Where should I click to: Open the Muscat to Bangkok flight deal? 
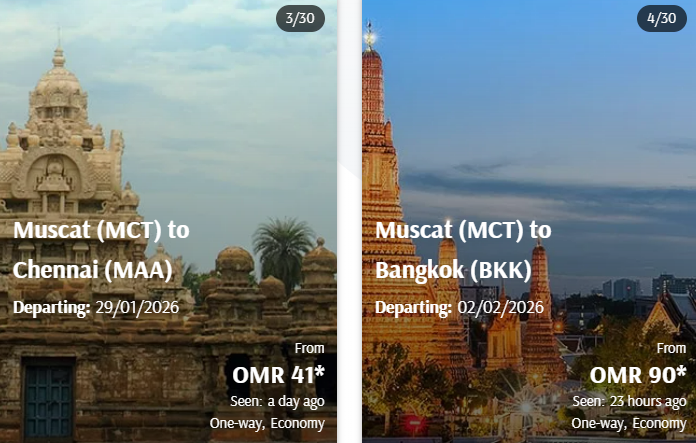[x=463, y=250]
